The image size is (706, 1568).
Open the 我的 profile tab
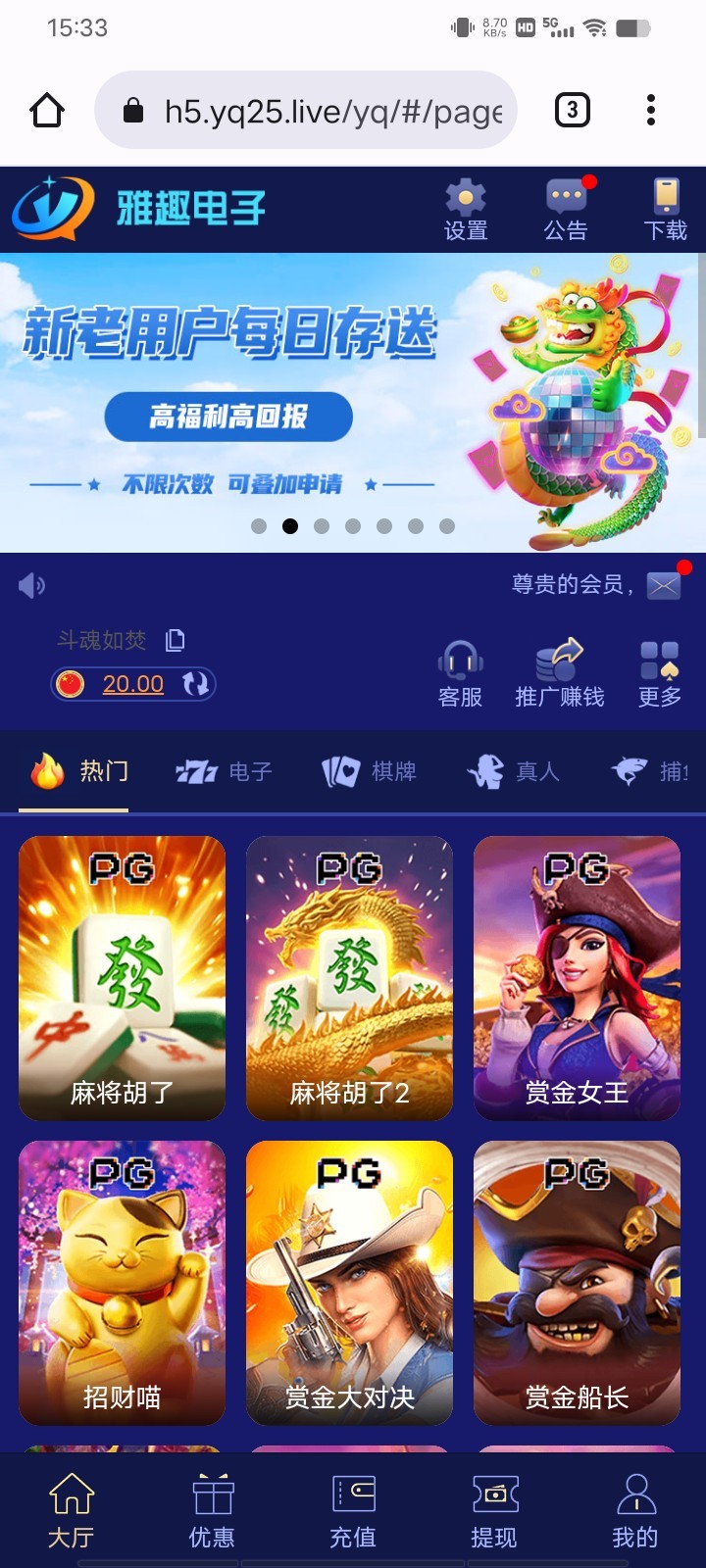635,1510
